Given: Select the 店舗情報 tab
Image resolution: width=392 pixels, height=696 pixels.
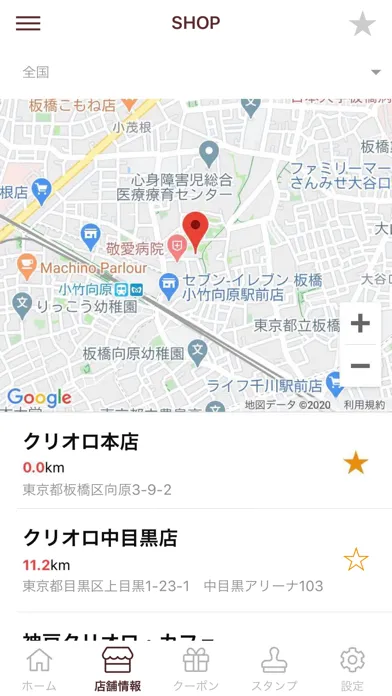Looking at the screenshot, I should tap(117, 669).
